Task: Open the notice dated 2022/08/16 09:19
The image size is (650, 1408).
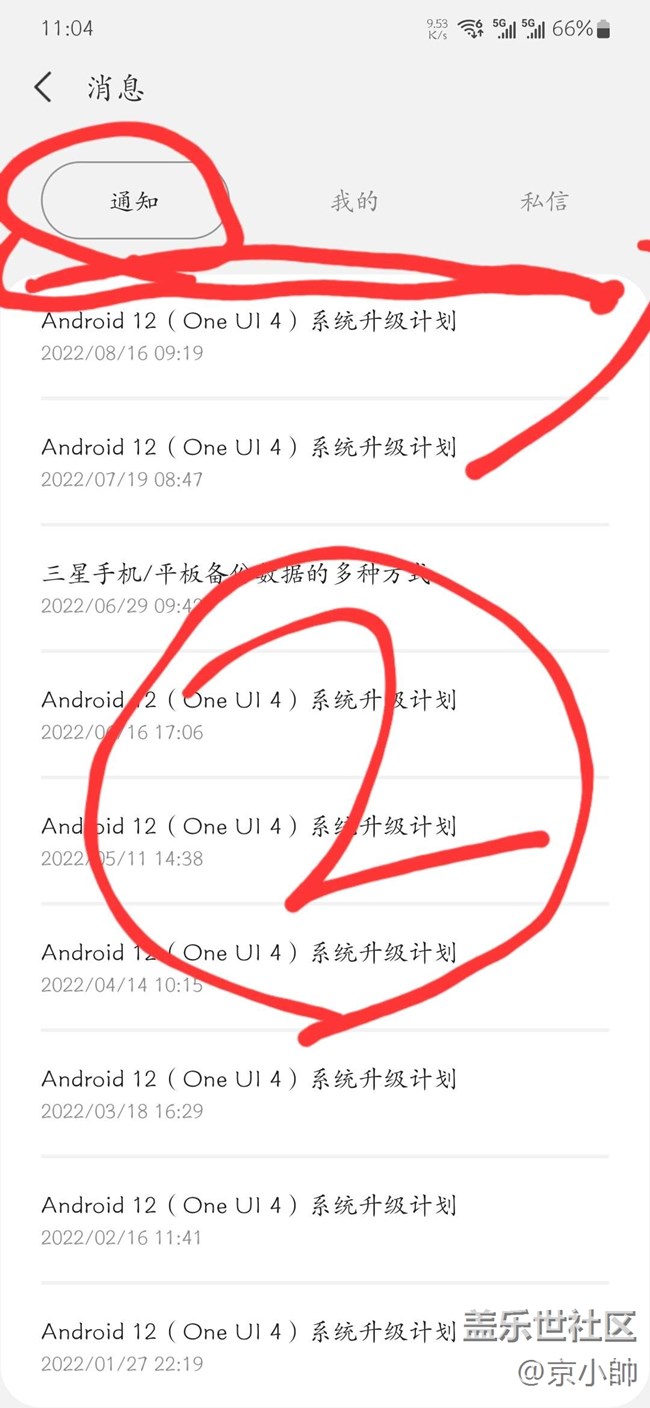Action: point(325,335)
